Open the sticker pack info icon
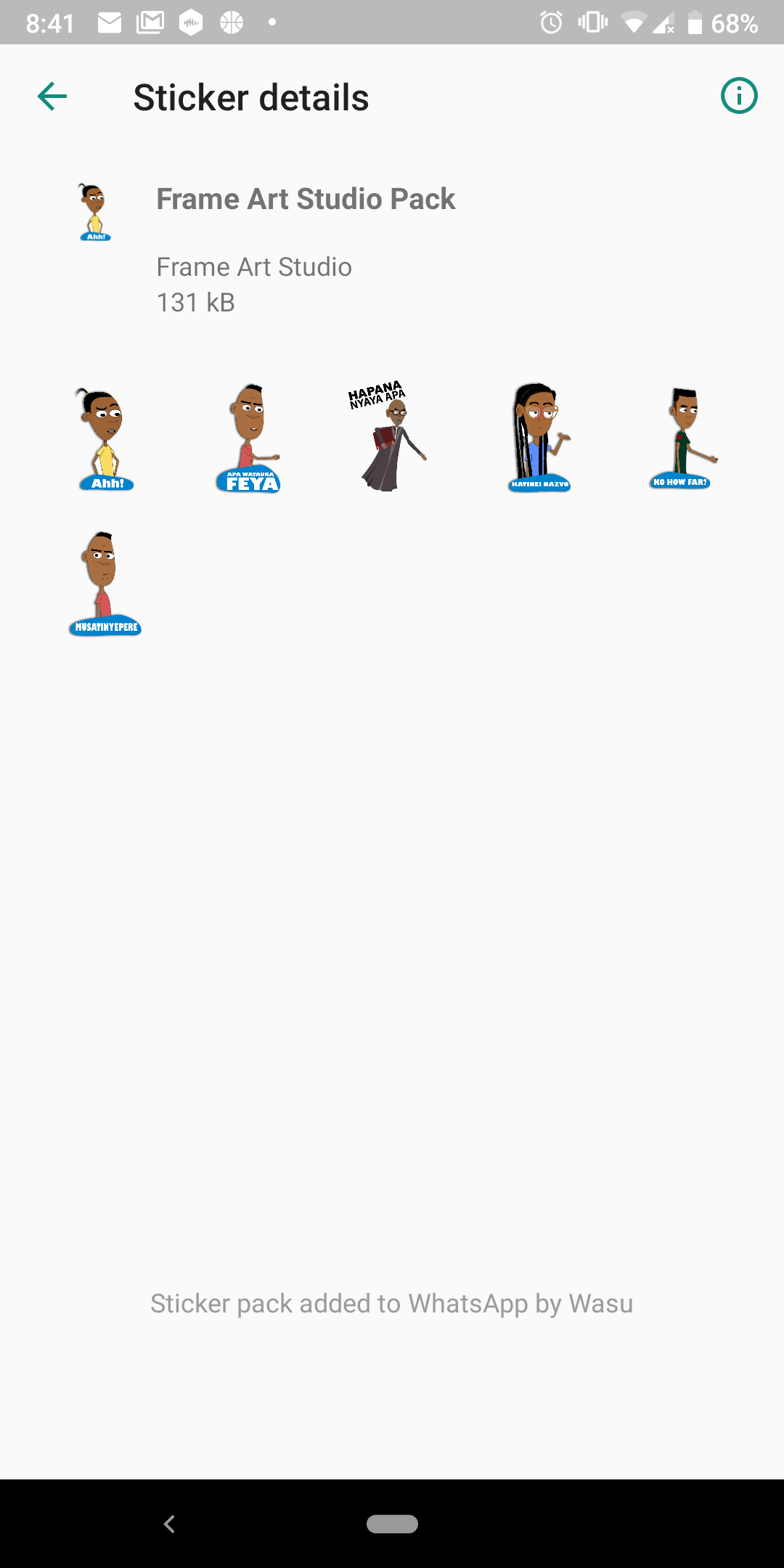This screenshot has height=1568, width=784. (739, 96)
